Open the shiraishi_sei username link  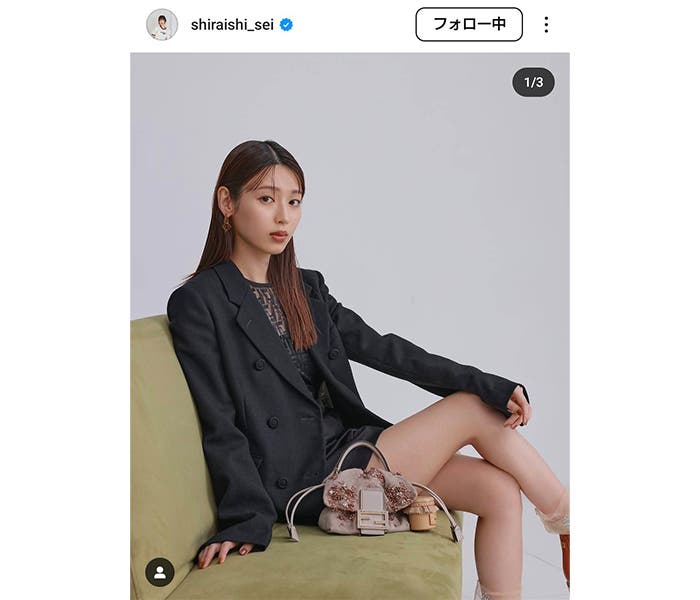[233, 25]
